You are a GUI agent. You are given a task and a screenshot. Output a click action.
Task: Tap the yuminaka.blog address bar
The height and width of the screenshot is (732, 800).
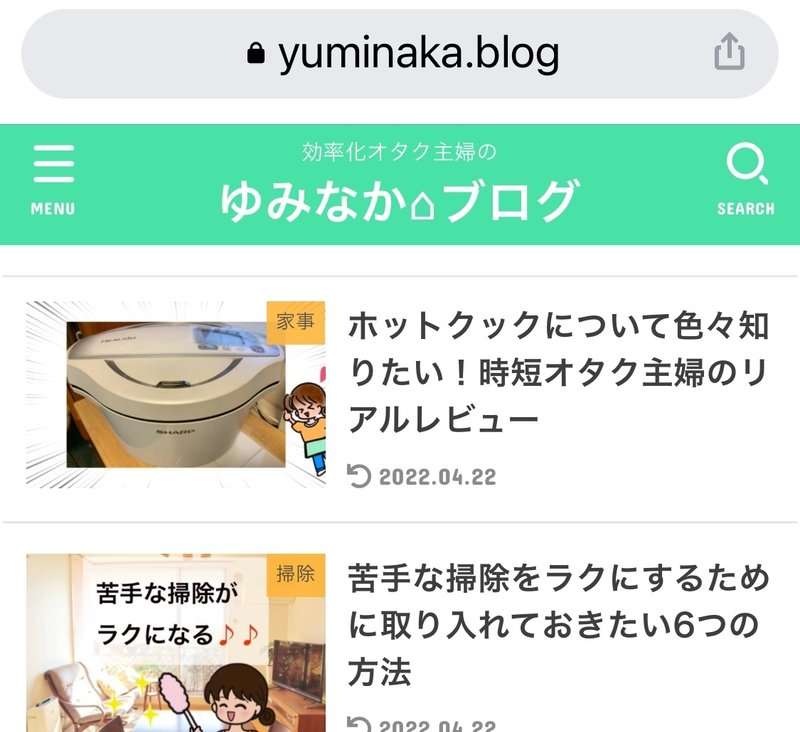(x=400, y=54)
